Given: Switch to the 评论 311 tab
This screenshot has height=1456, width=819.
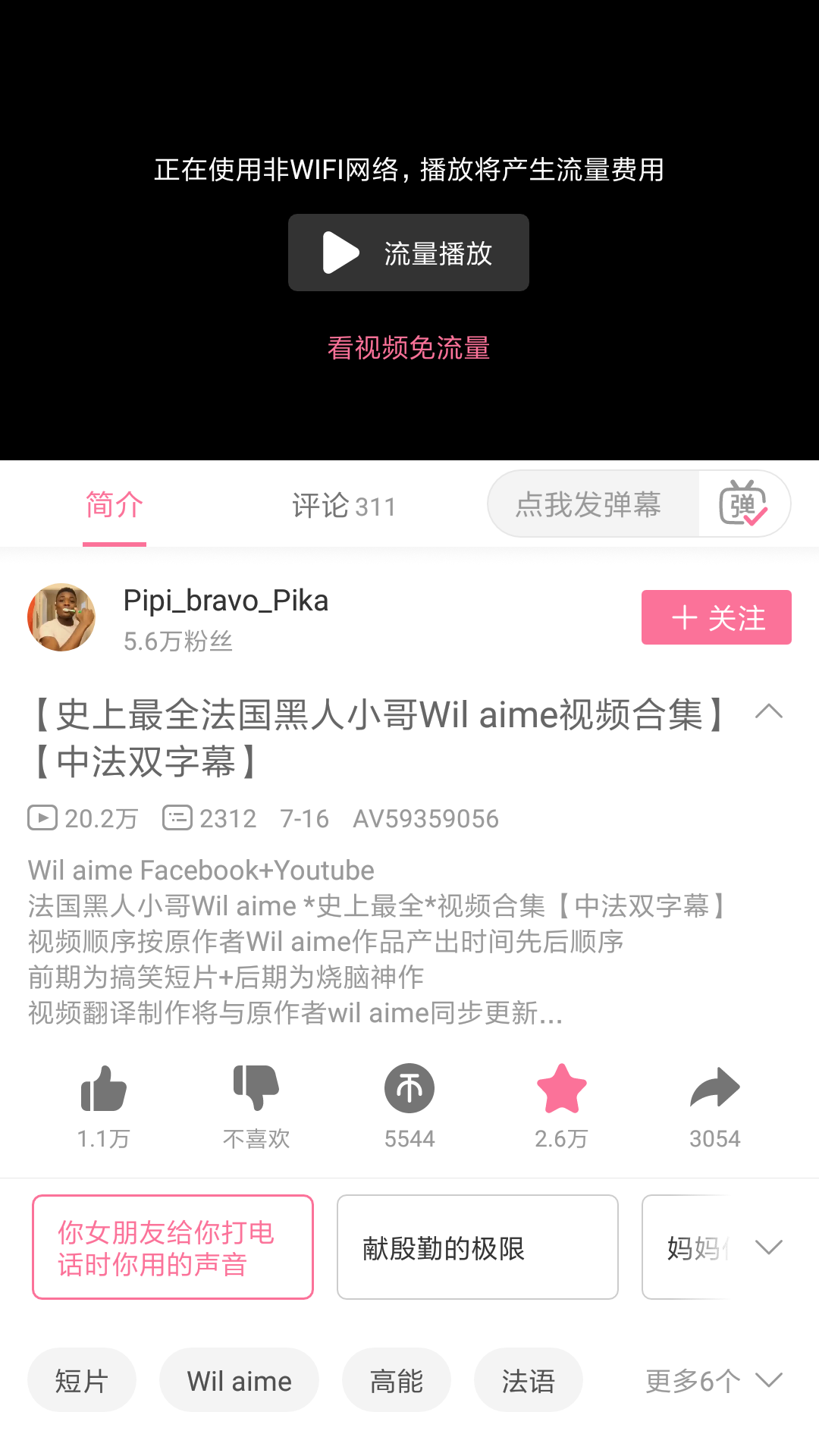Looking at the screenshot, I should point(344,506).
